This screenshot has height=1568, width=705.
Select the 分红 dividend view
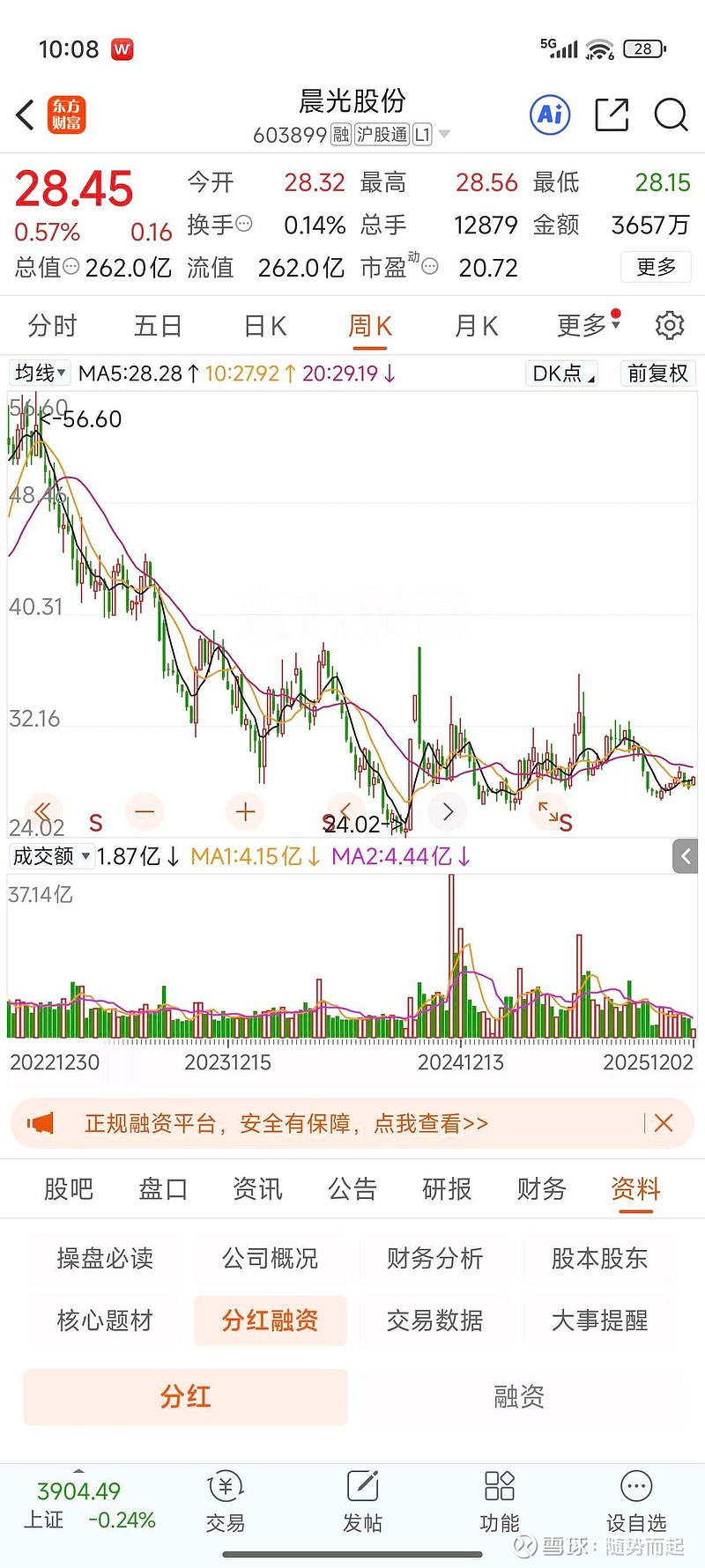[x=185, y=1397]
